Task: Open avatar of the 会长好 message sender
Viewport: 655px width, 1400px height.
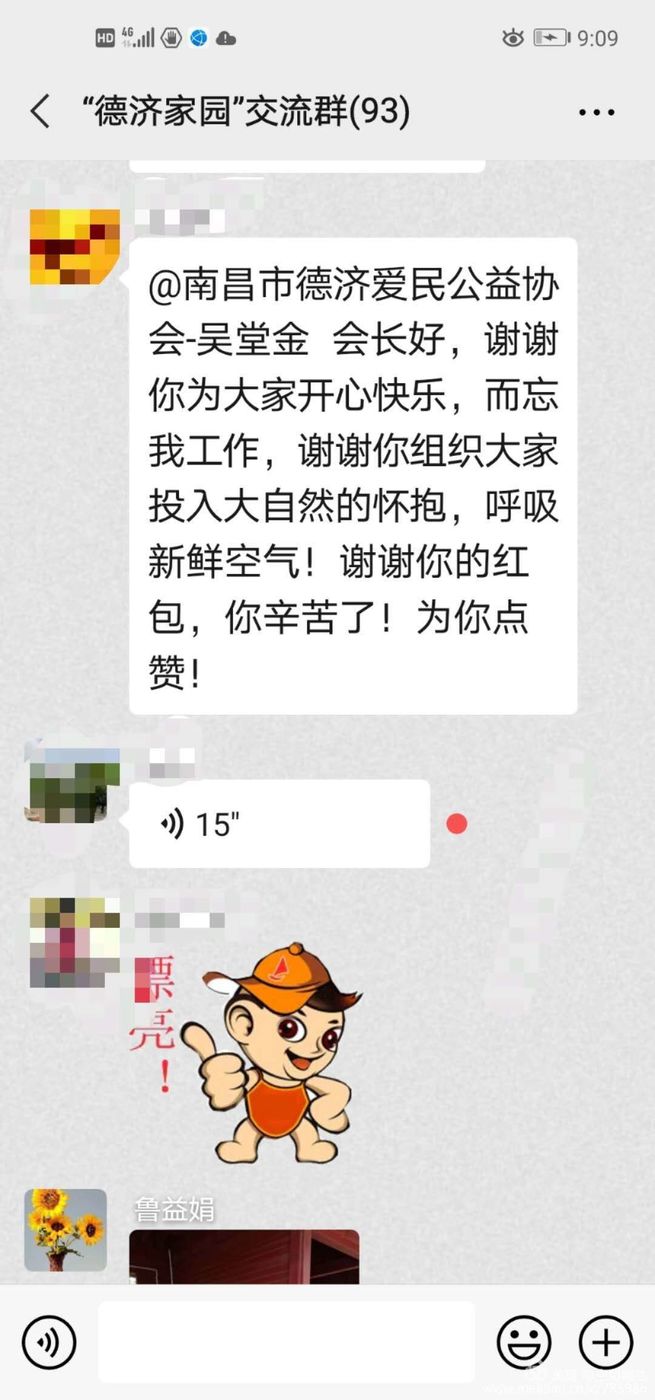Action: 74,246
